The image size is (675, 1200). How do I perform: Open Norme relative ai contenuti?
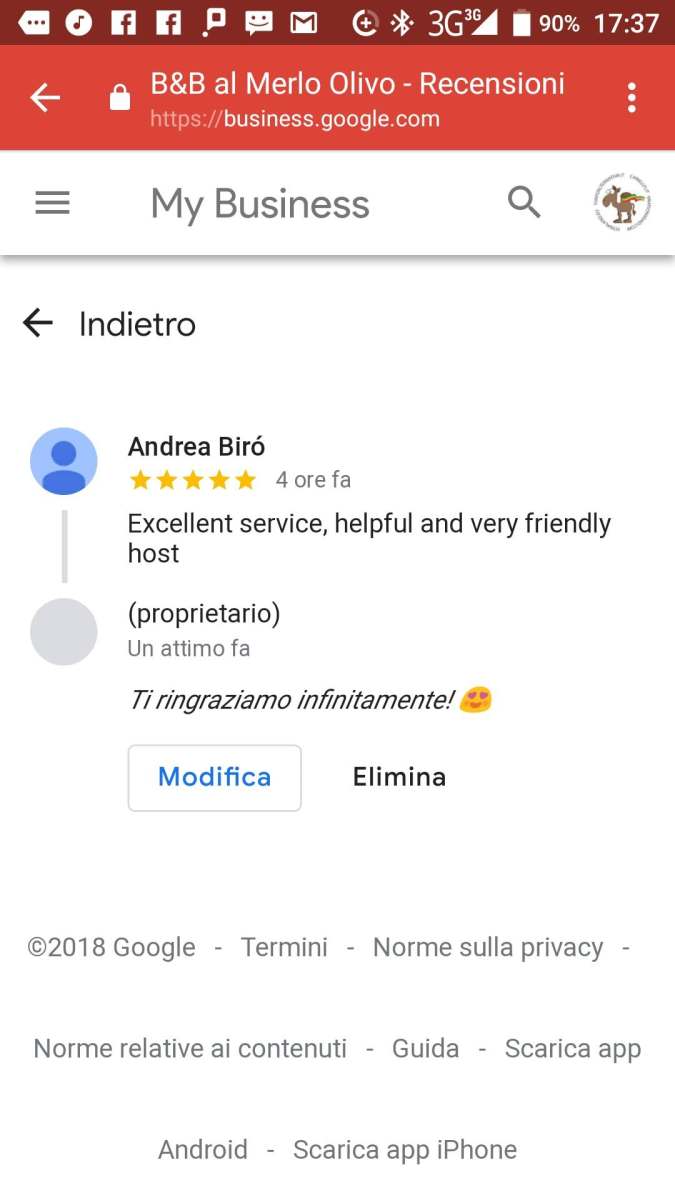190,1048
